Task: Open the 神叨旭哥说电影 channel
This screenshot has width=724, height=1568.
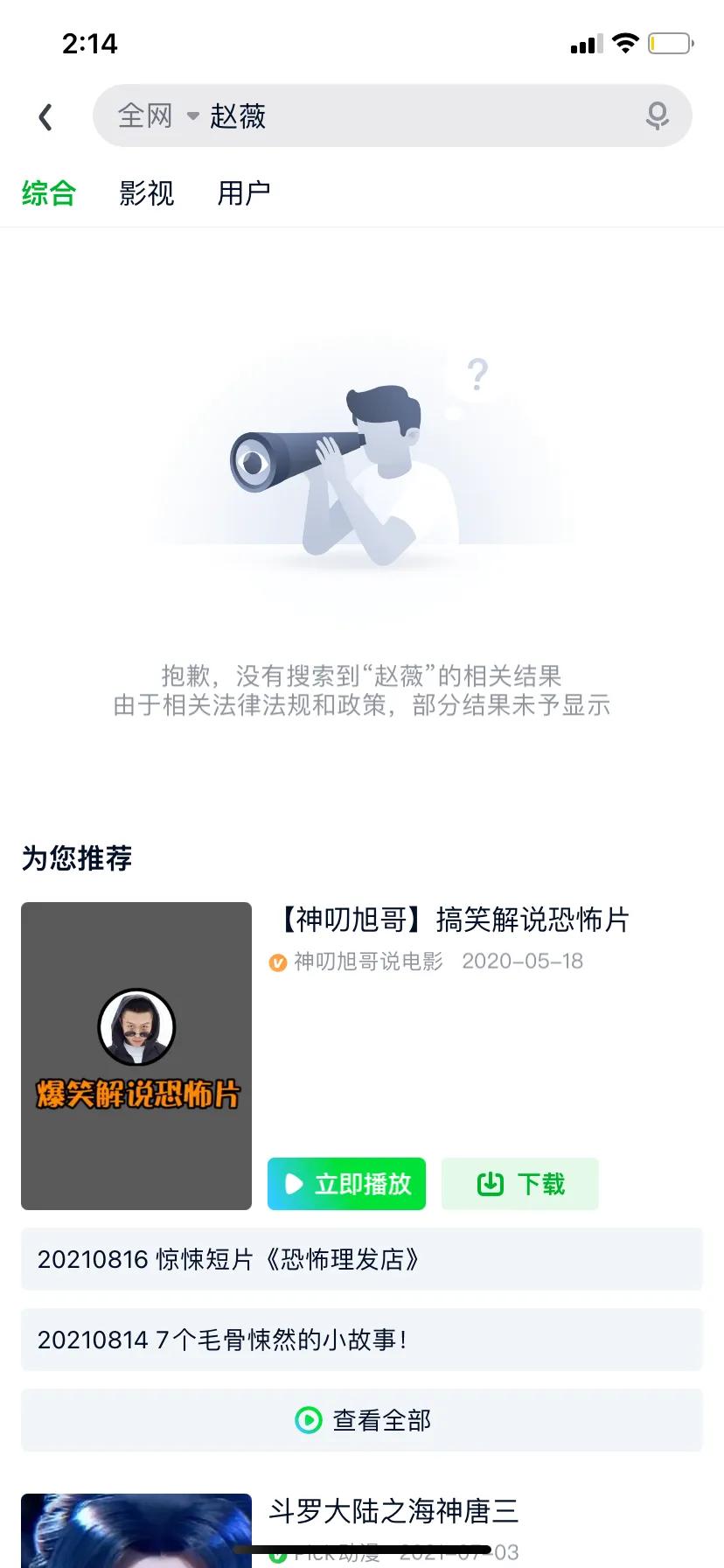Action: click(x=367, y=962)
